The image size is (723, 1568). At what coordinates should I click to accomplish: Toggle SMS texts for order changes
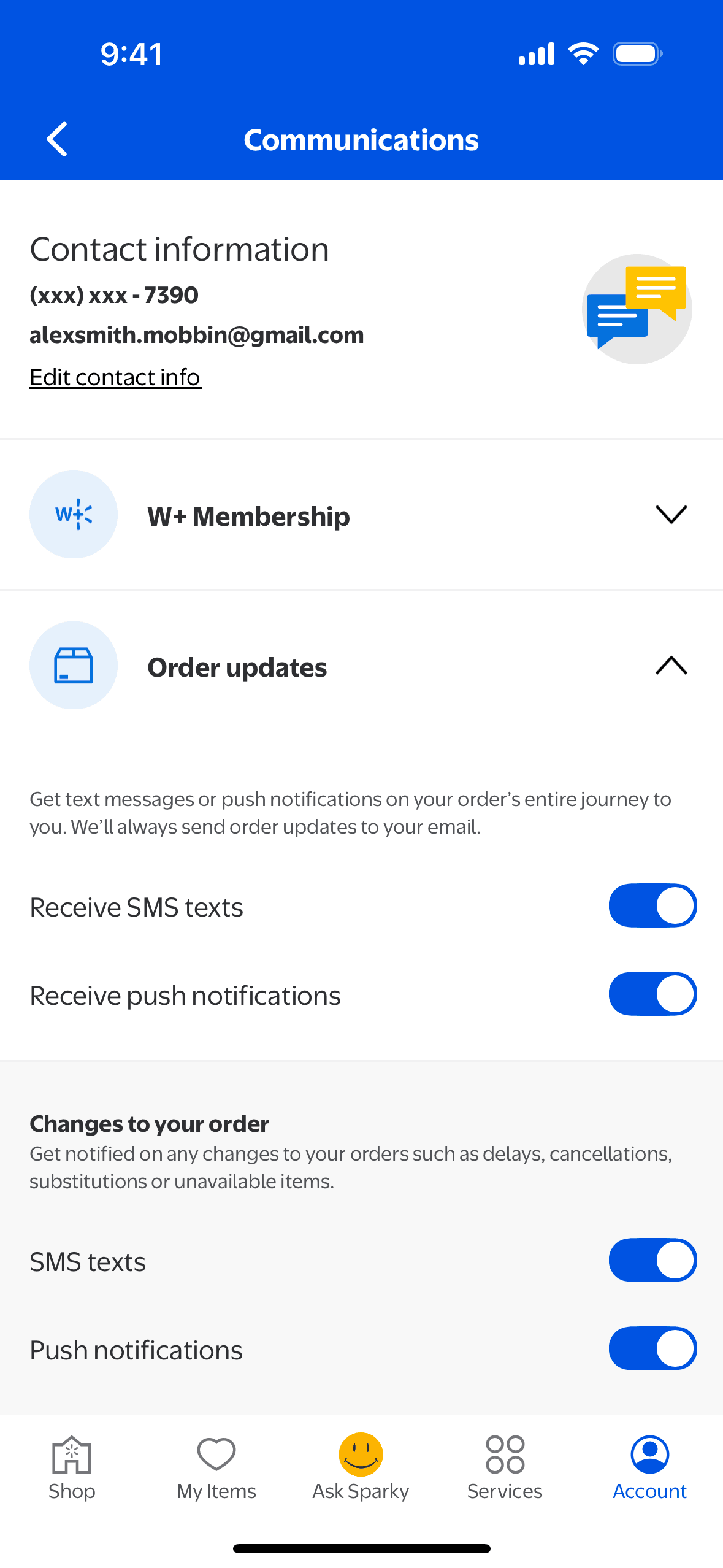(x=652, y=1260)
